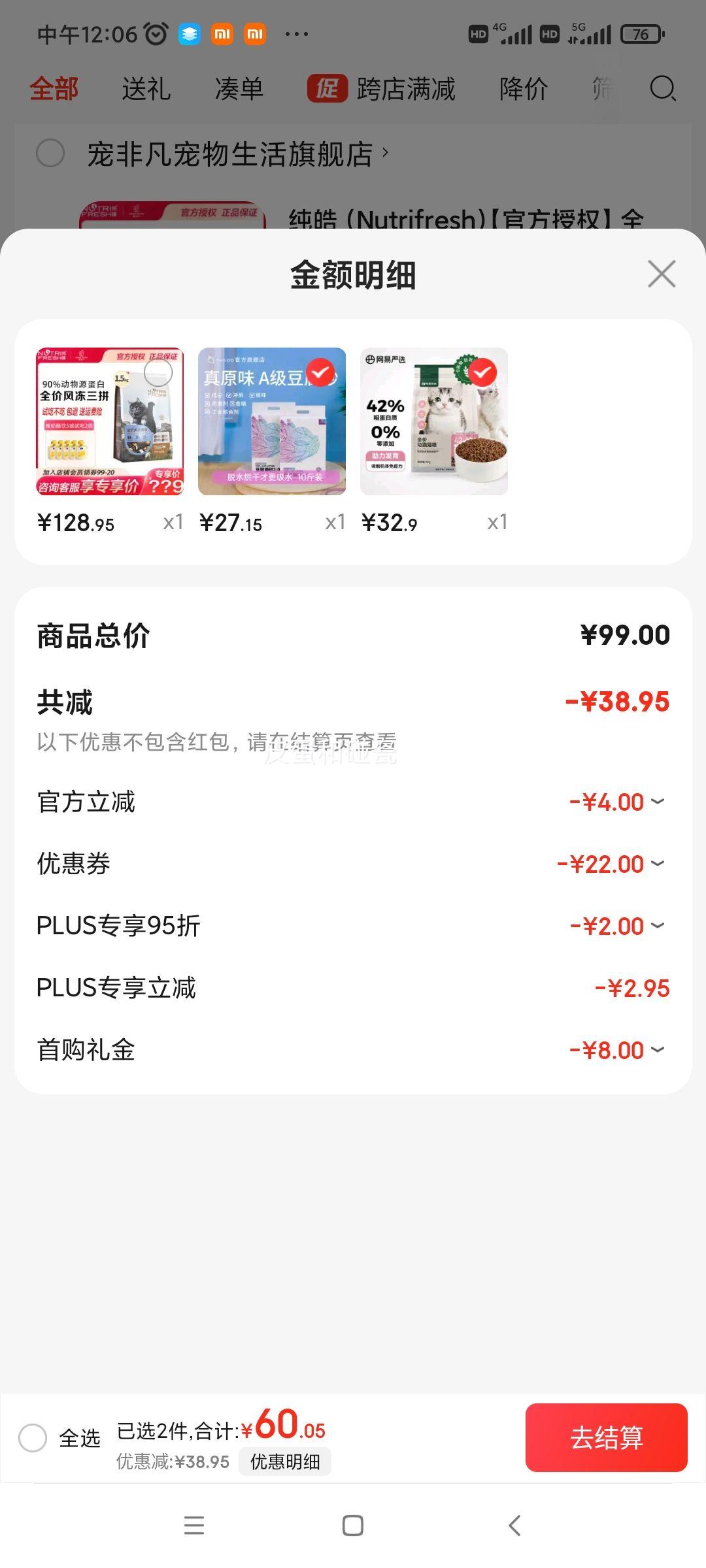The height and width of the screenshot is (1568, 706).
Task: Check the 全选 select-all circle
Action: coord(33,1438)
